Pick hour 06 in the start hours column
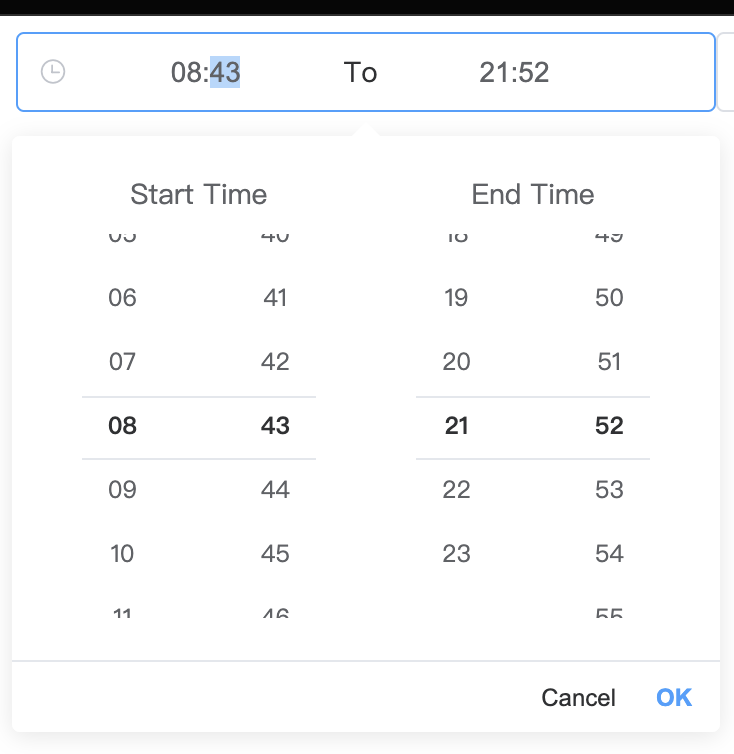The height and width of the screenshot is (754, 734). tap(121, 297)
